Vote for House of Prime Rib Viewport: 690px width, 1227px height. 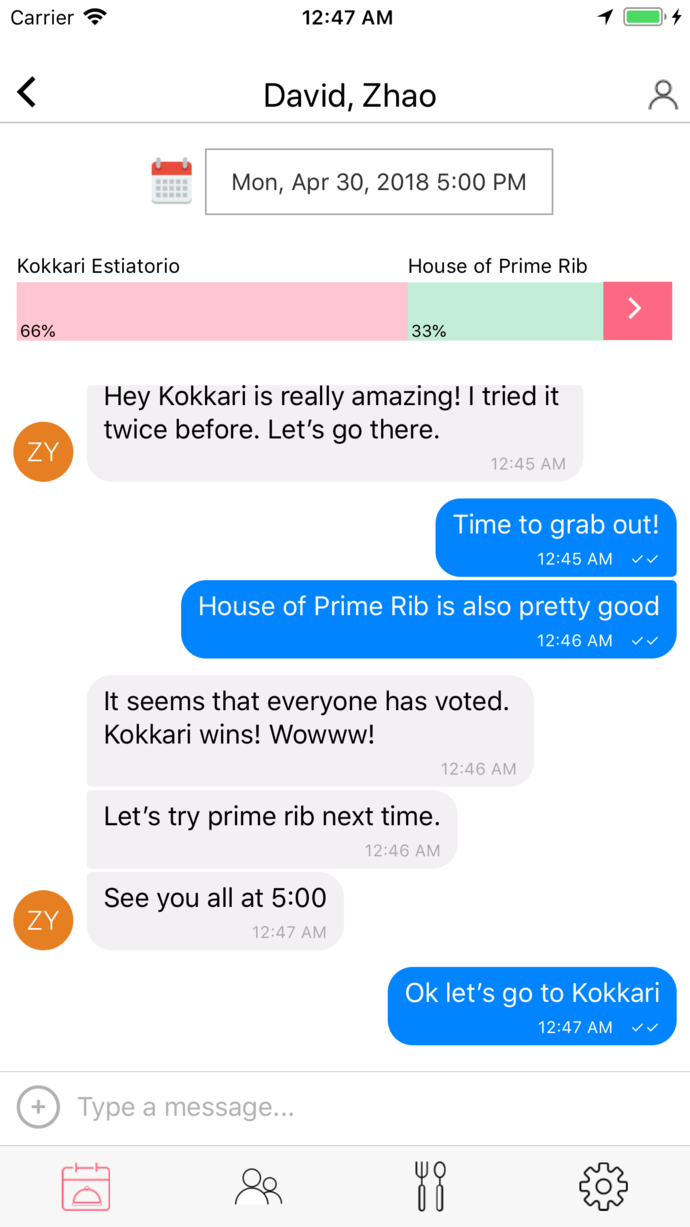[504, 311]
